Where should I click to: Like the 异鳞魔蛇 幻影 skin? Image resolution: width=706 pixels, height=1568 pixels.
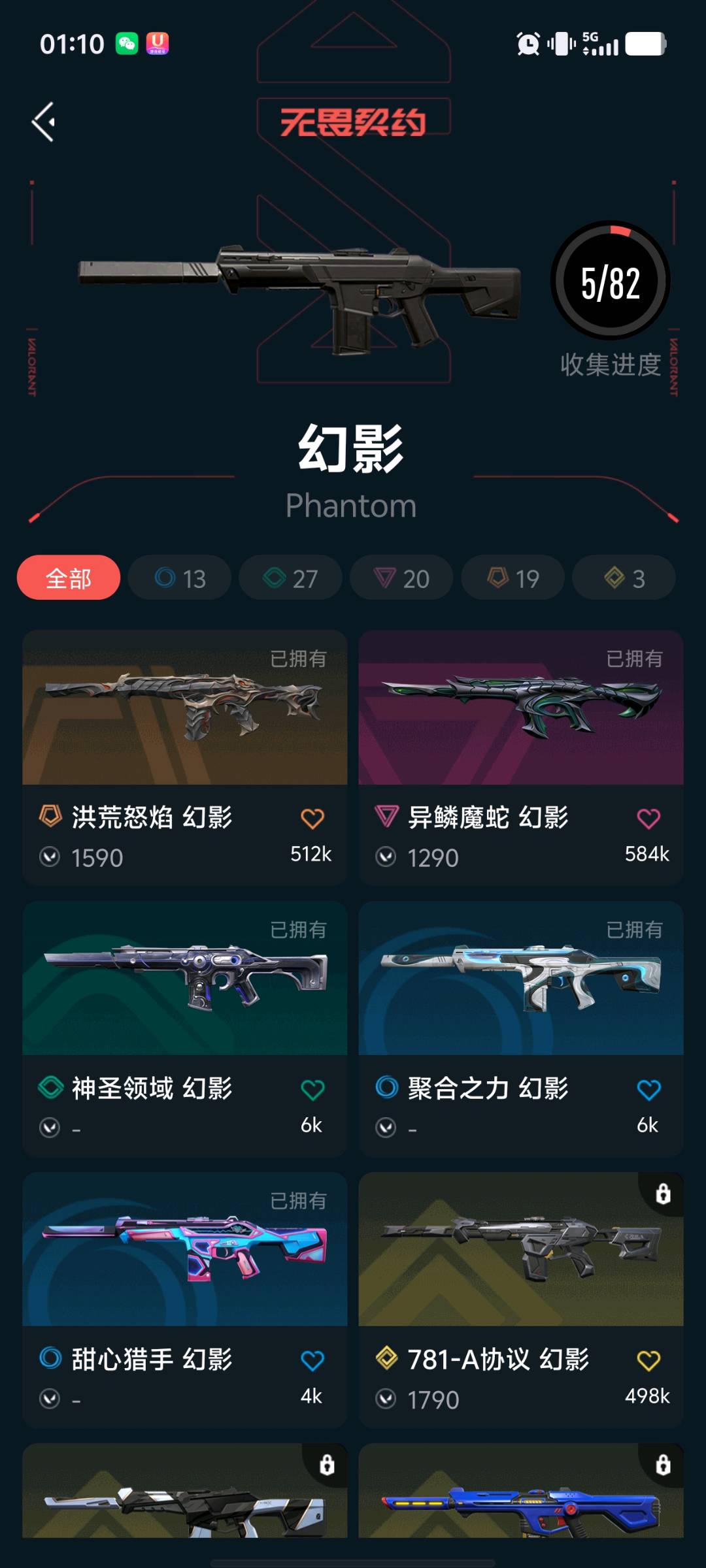[x=648, y=819]
